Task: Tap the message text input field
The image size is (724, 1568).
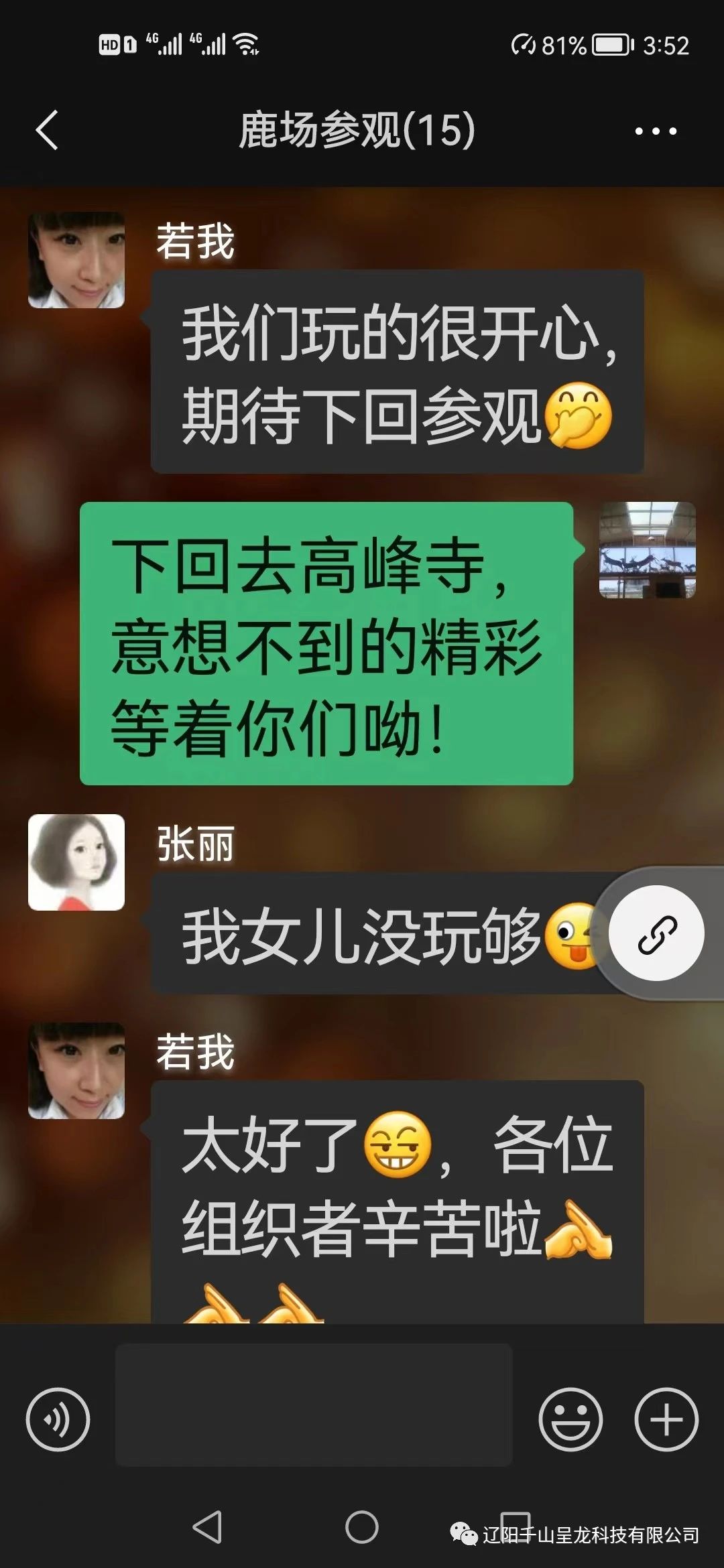Action: [x=314, y=1404]
